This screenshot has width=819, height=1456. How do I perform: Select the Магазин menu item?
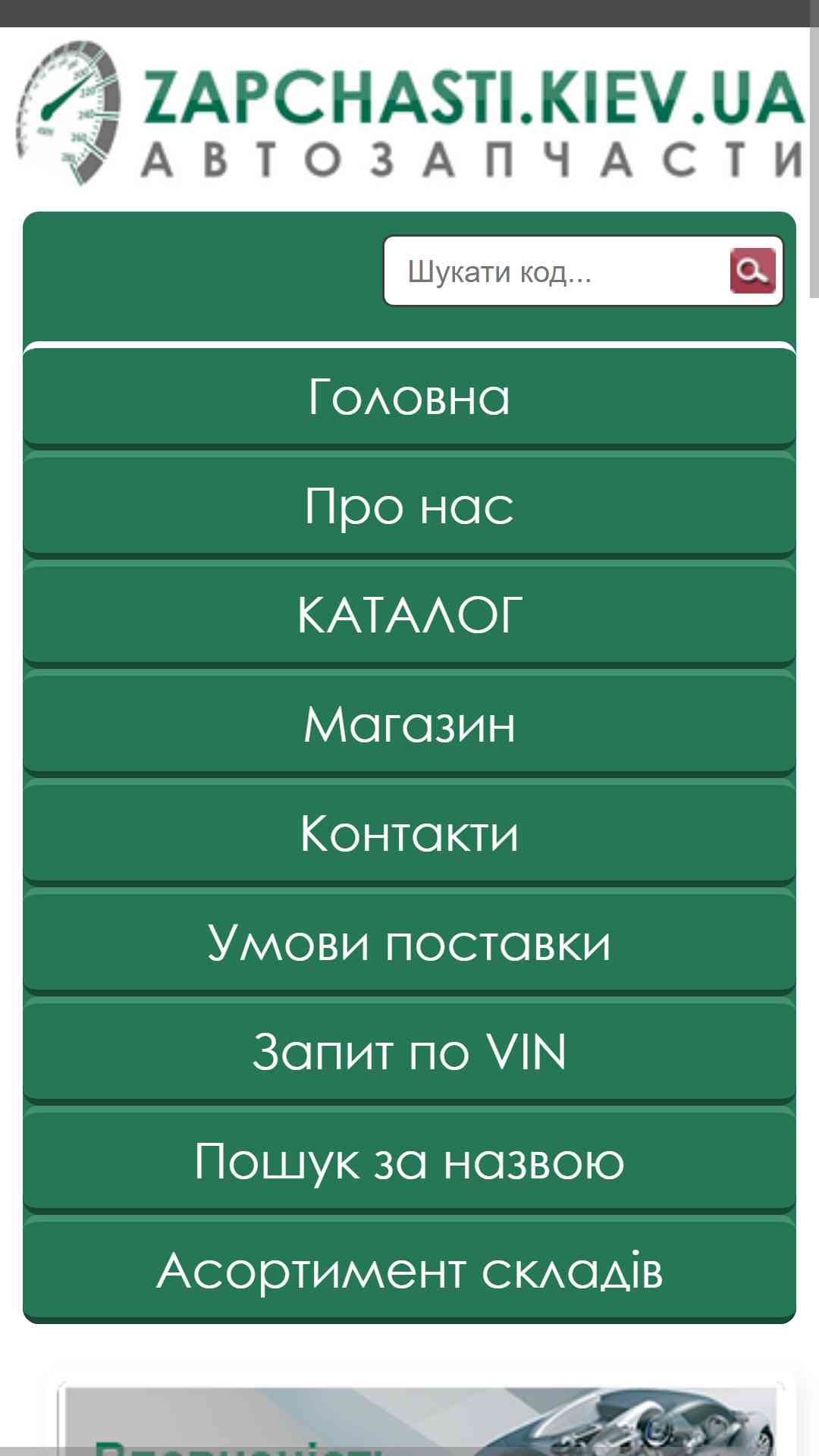[409, 725]
